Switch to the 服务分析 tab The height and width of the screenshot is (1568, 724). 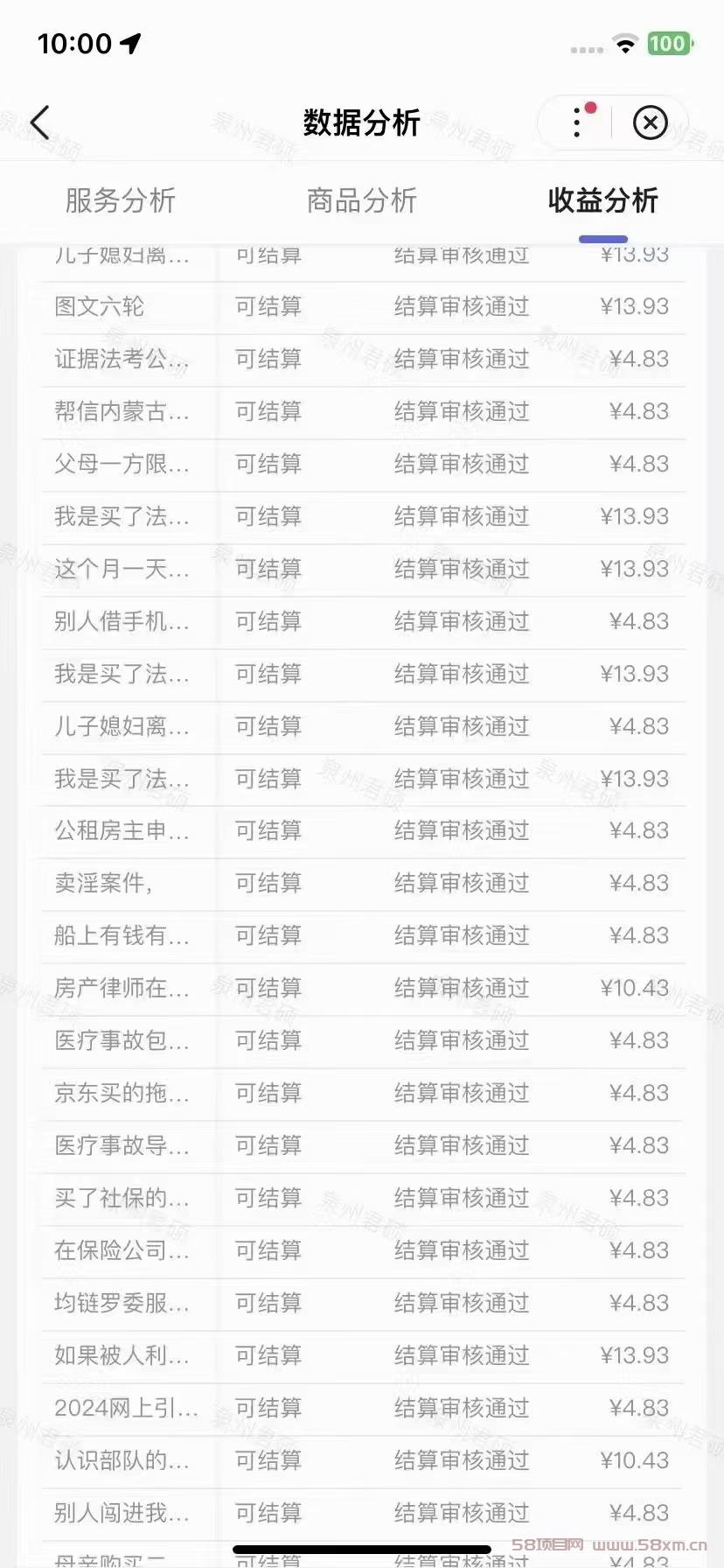coord(121,200)
